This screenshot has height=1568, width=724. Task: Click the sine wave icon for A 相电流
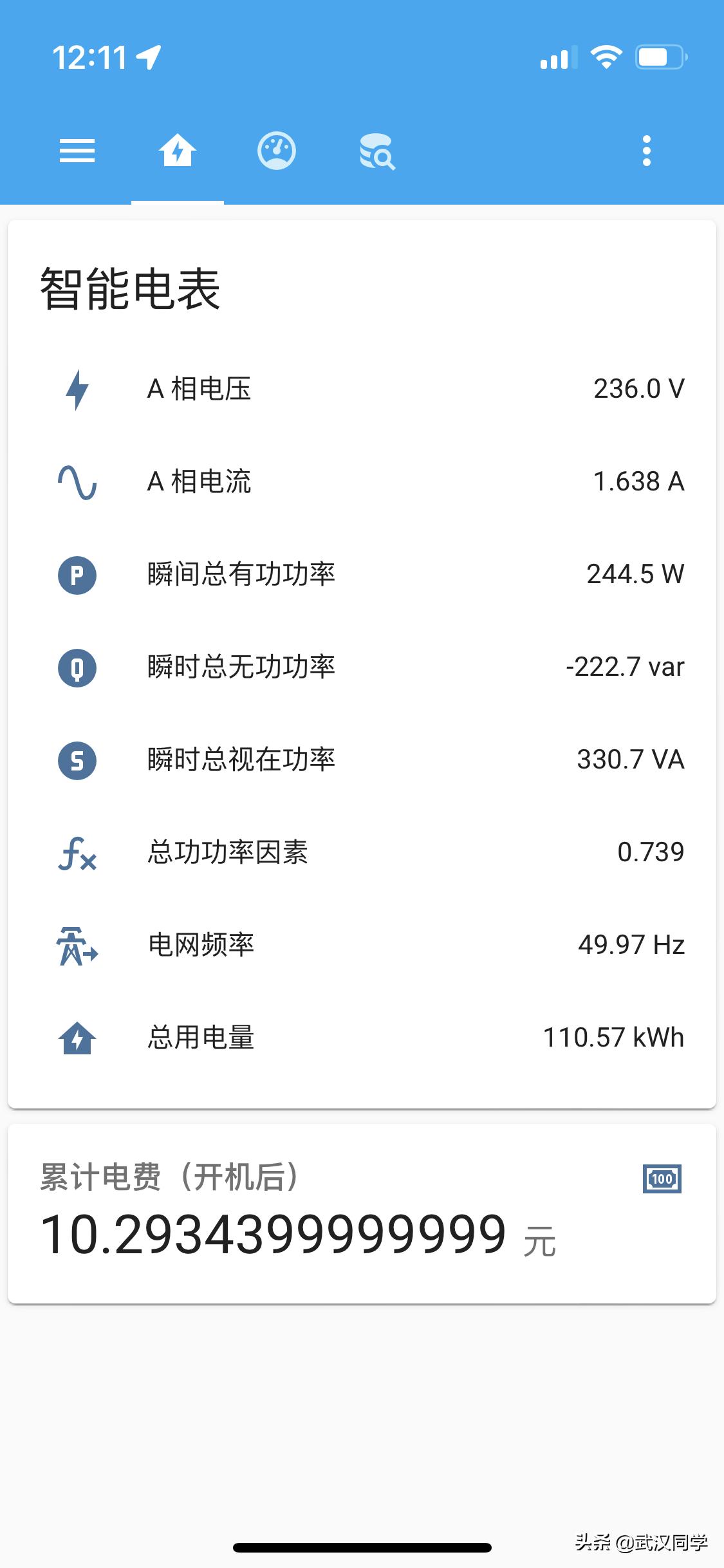(x=77, y=482)
